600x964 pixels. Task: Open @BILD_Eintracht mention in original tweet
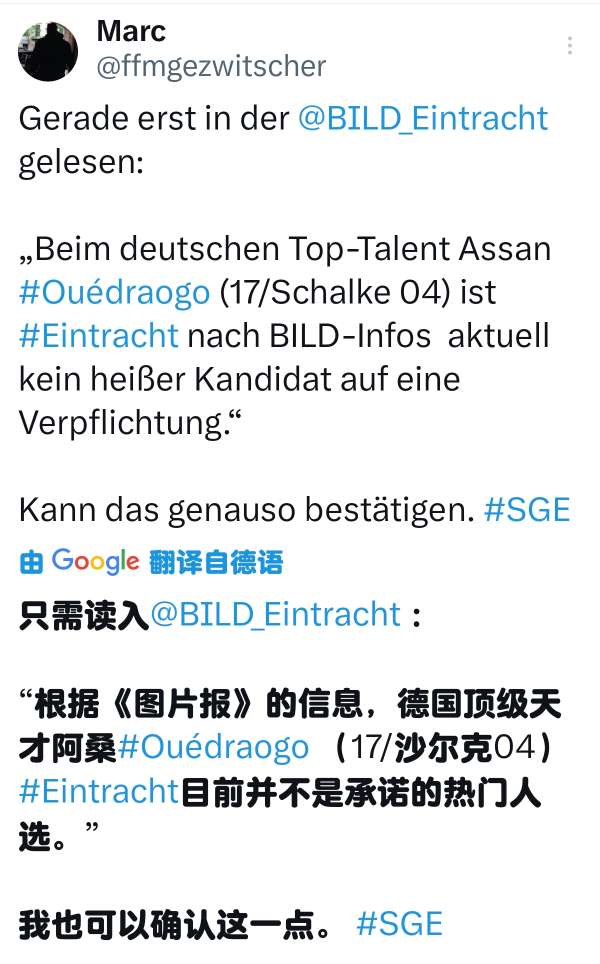coord(423,118)
